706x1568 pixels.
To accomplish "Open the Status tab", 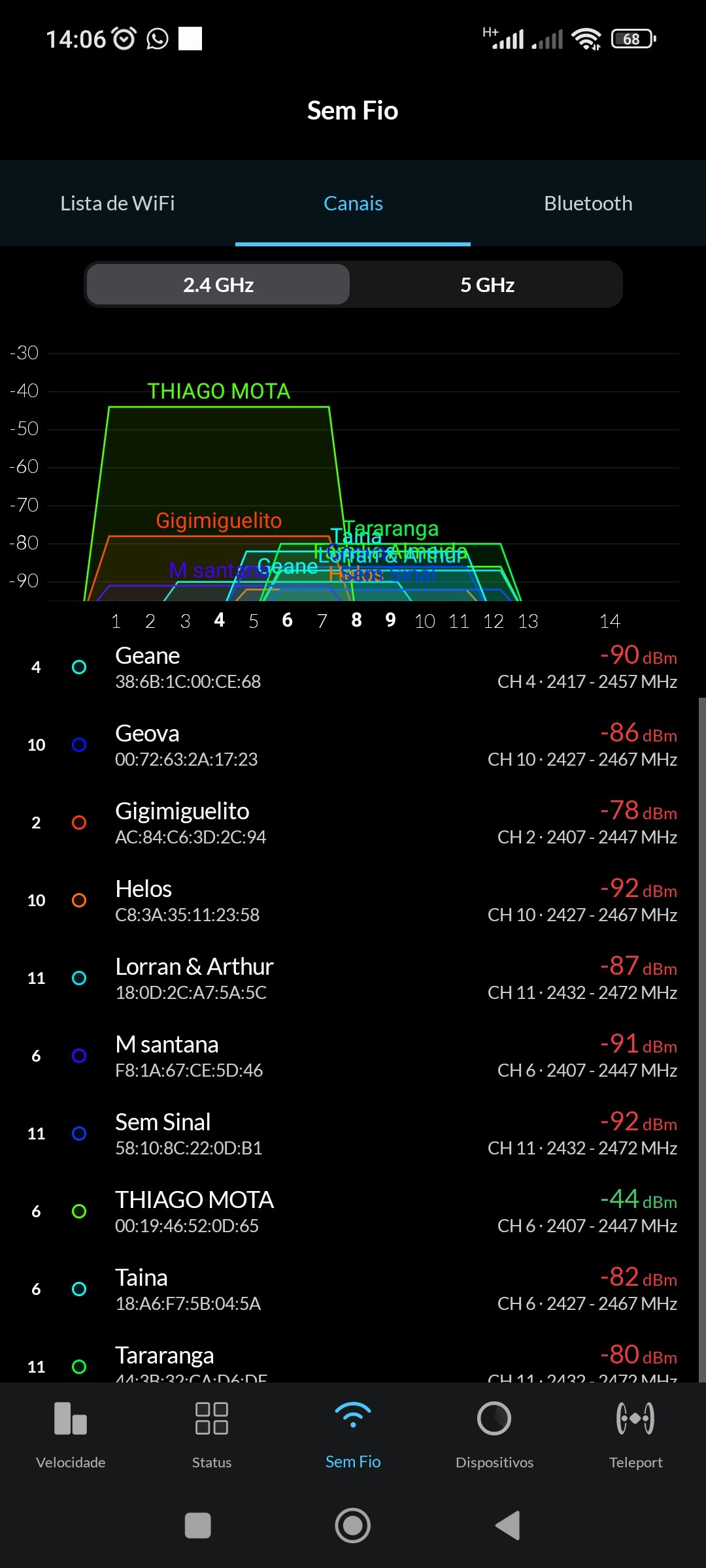I will tap(212, 1435).
